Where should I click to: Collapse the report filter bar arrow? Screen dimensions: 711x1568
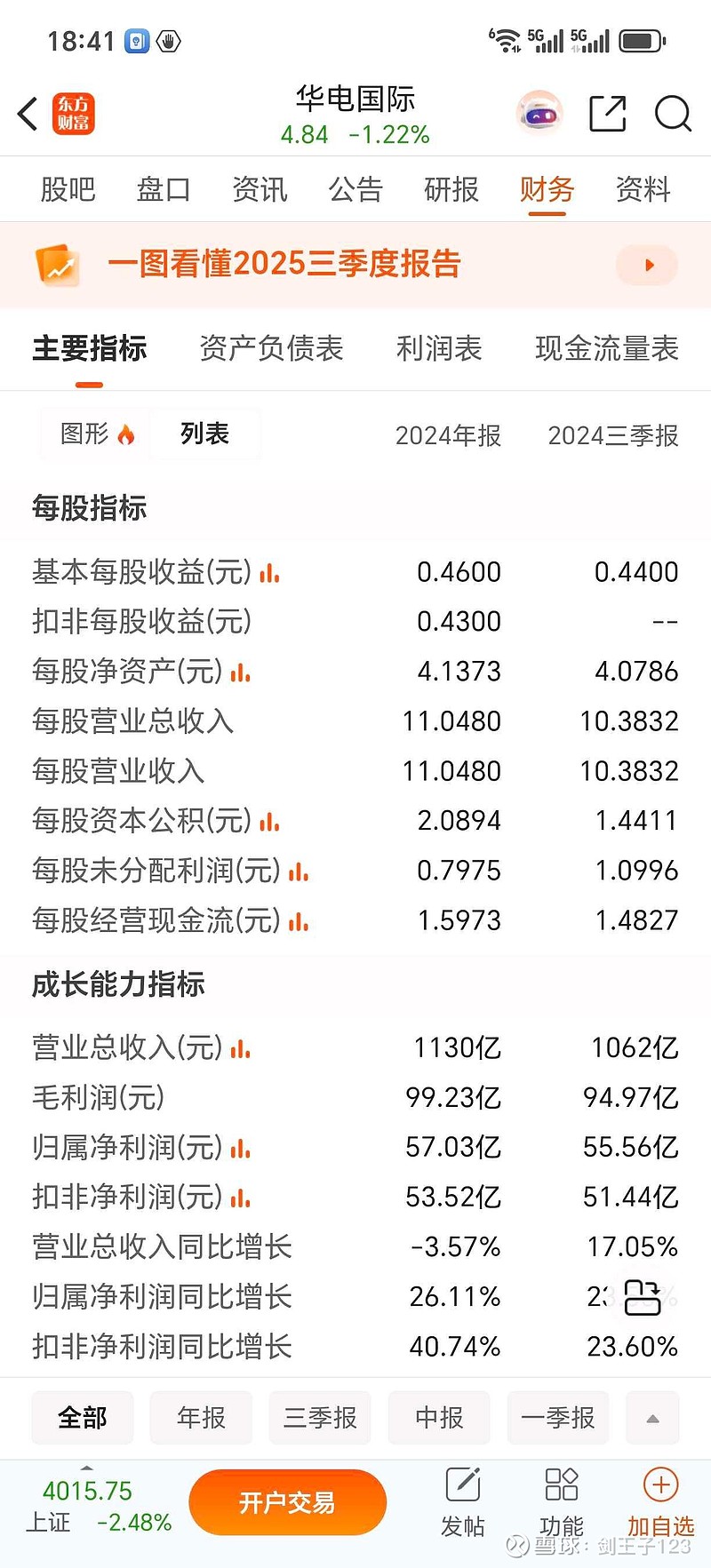653,1419
